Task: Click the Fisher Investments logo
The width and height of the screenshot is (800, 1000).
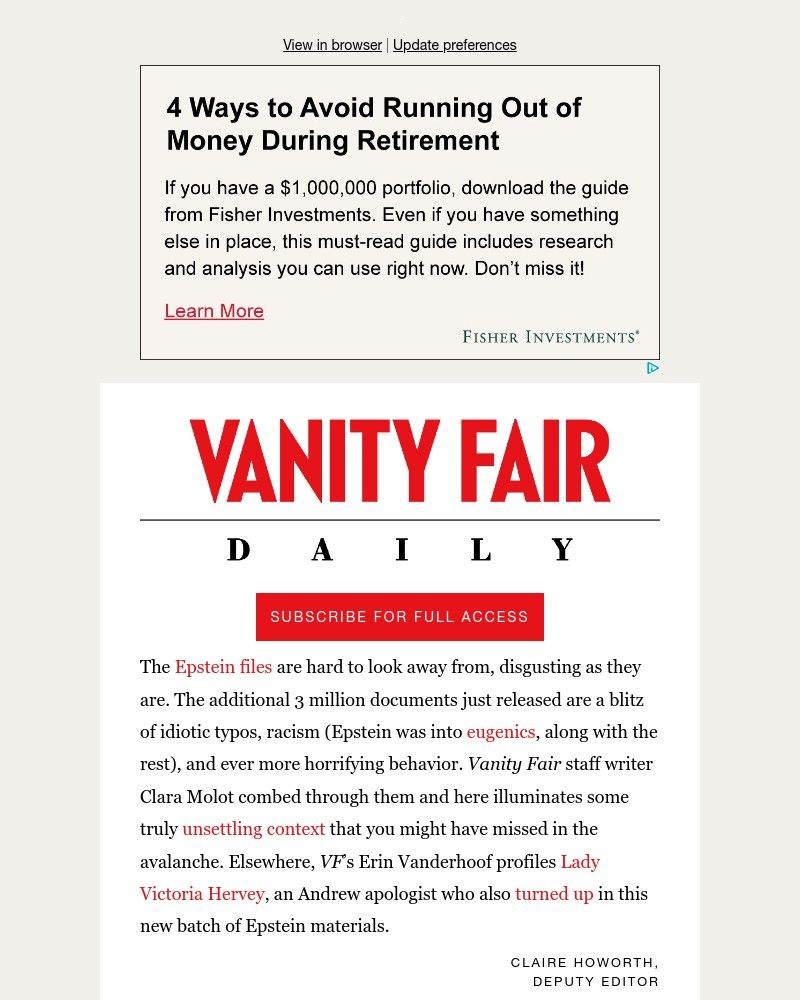Action: pos(551,336)
